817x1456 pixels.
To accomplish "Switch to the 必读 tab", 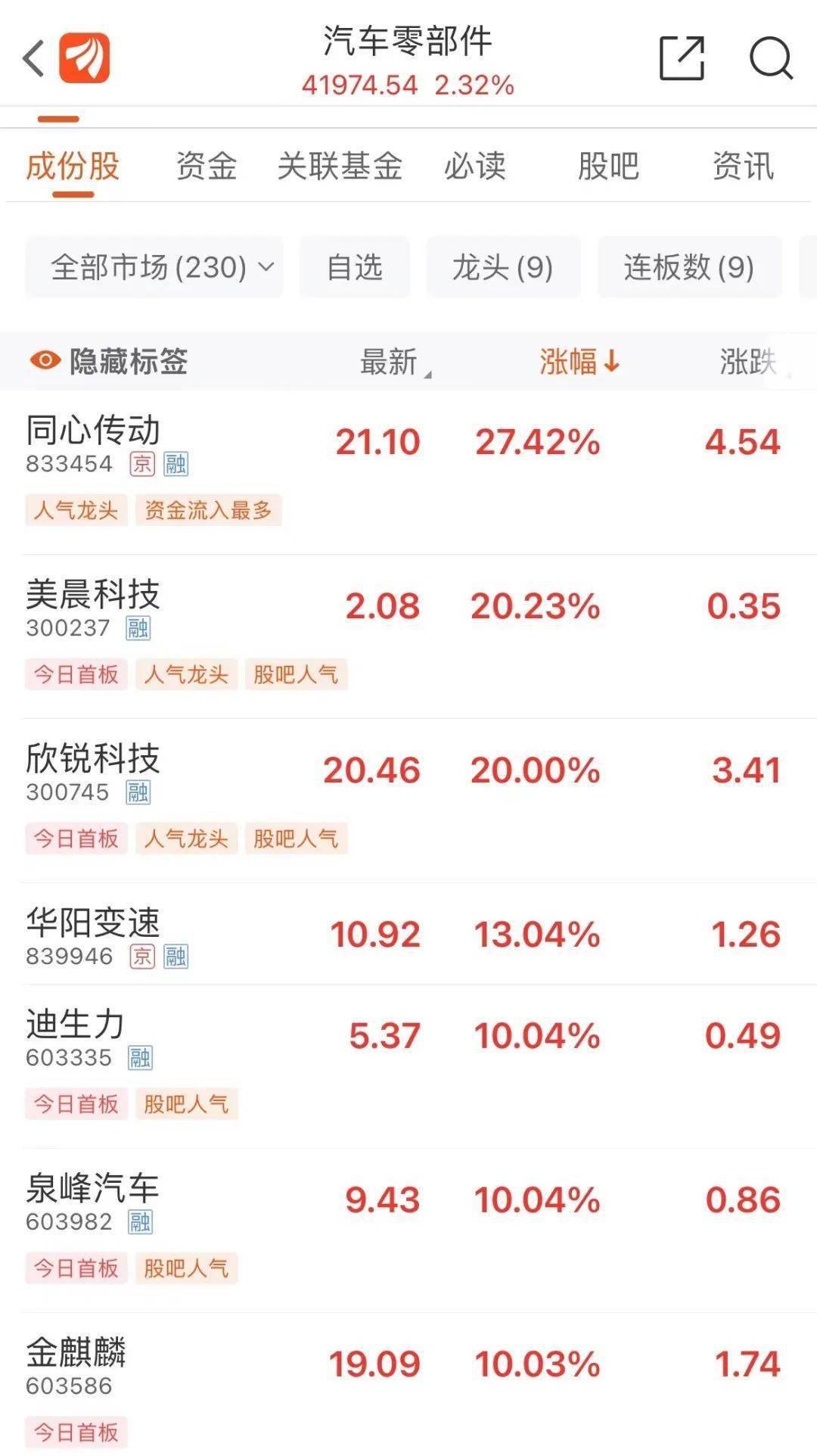I will point(474,166).
